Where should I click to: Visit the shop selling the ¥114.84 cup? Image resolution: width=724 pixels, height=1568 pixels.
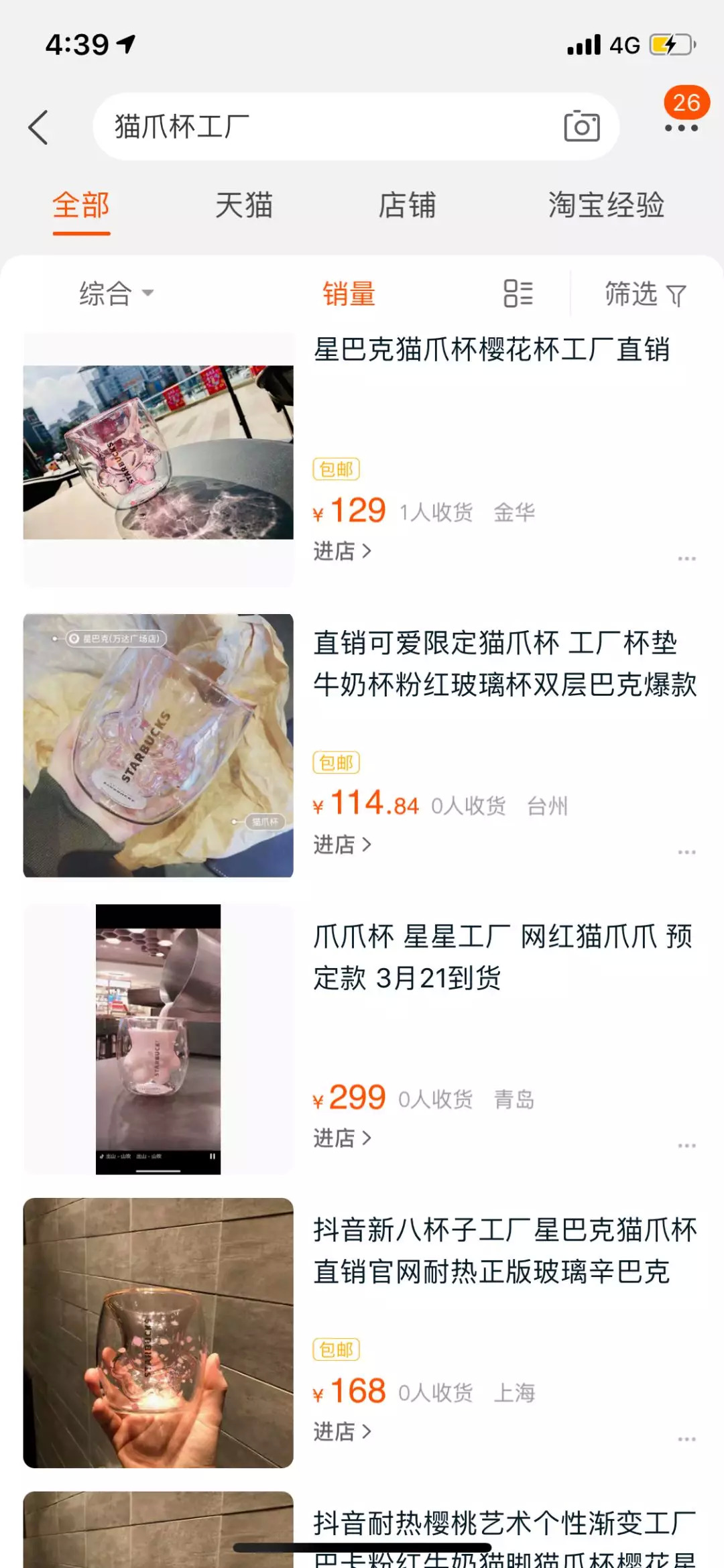tap(342, 845)
